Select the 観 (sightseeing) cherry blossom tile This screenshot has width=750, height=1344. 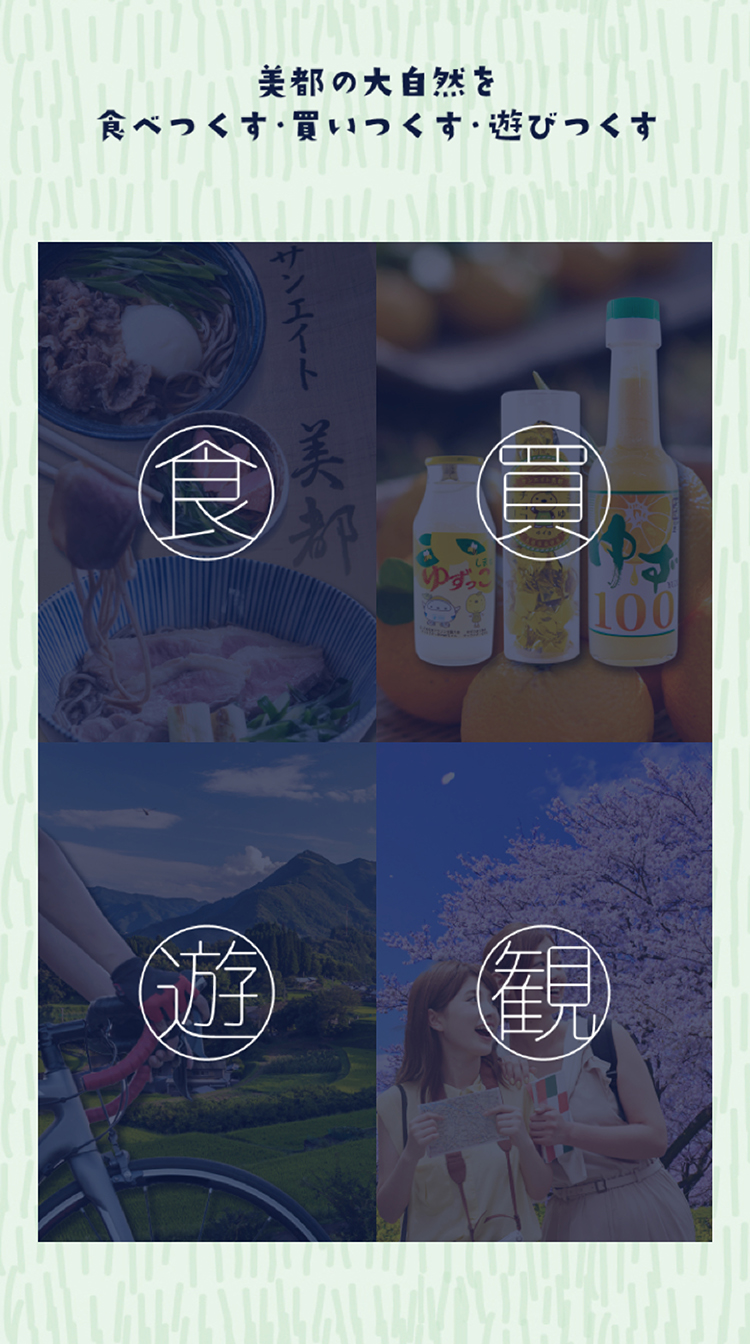[x=544, y=992]
